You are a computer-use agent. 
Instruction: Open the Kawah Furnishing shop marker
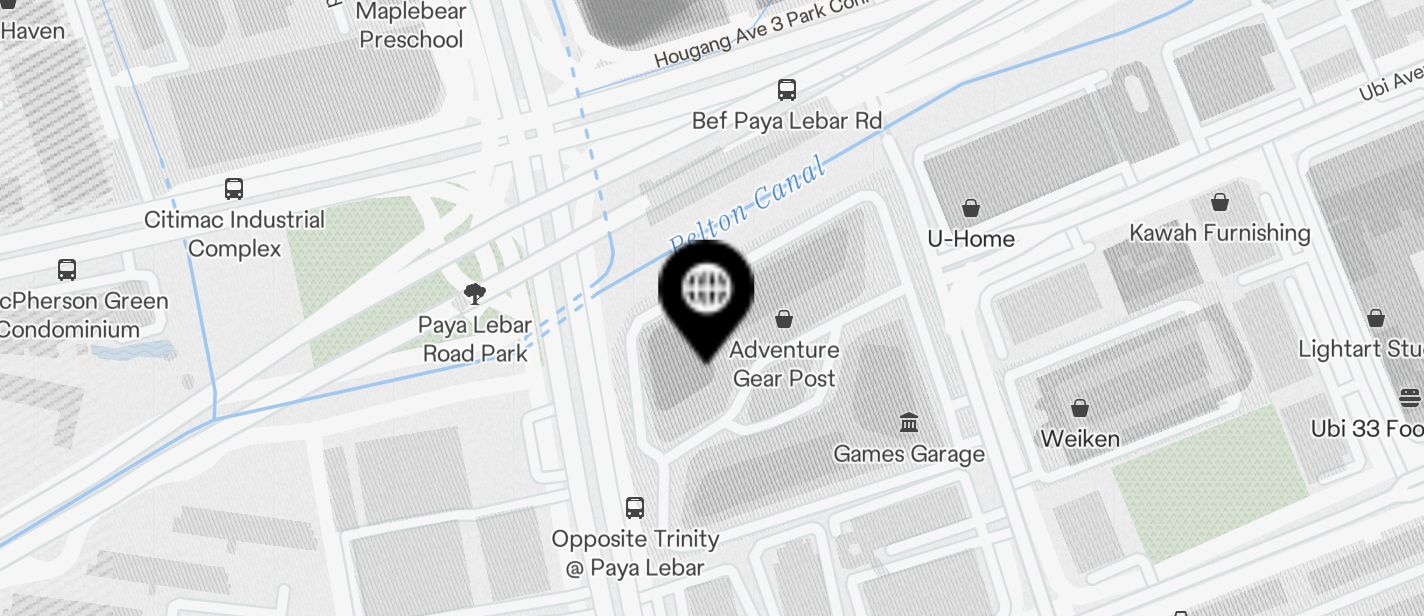1219,202
